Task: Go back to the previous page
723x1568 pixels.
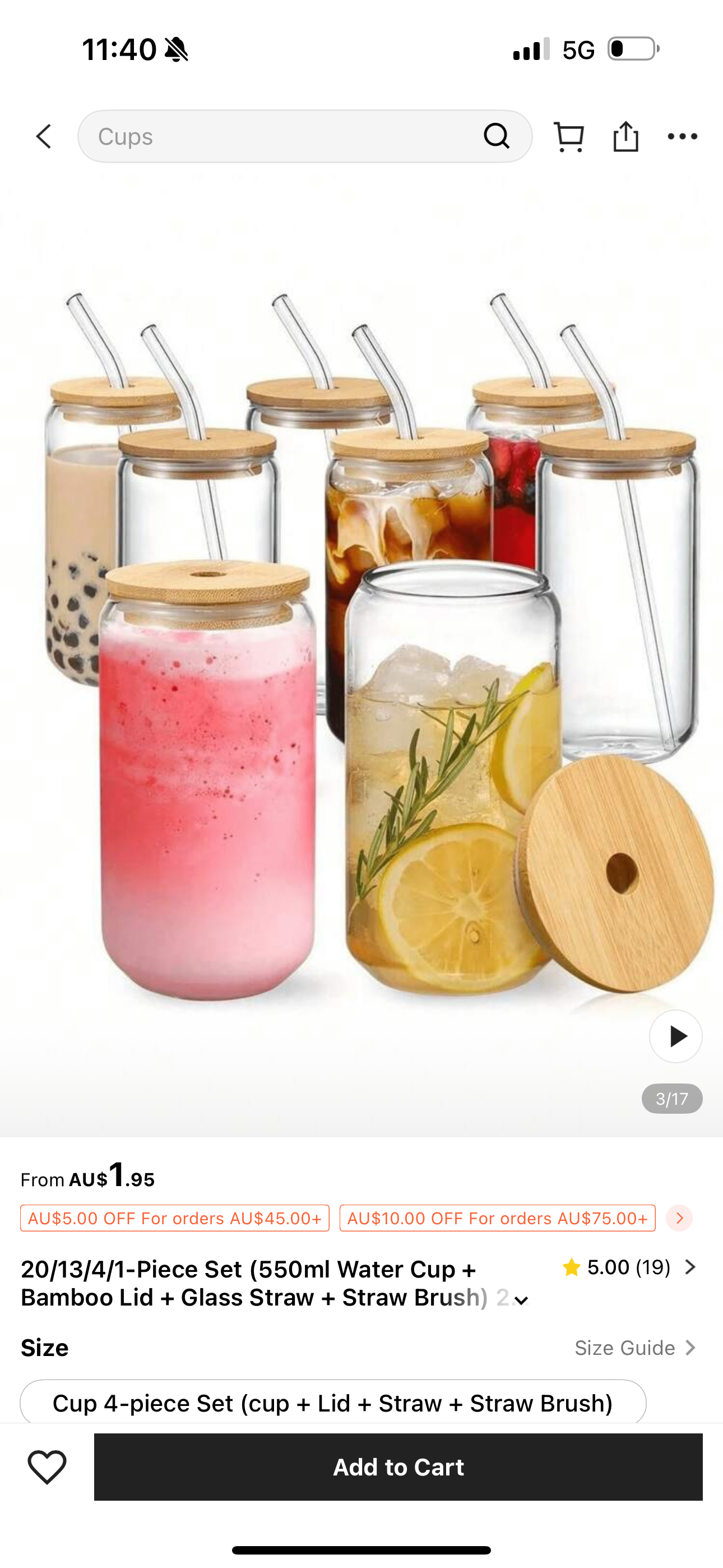Action: [x=44, y=136]
